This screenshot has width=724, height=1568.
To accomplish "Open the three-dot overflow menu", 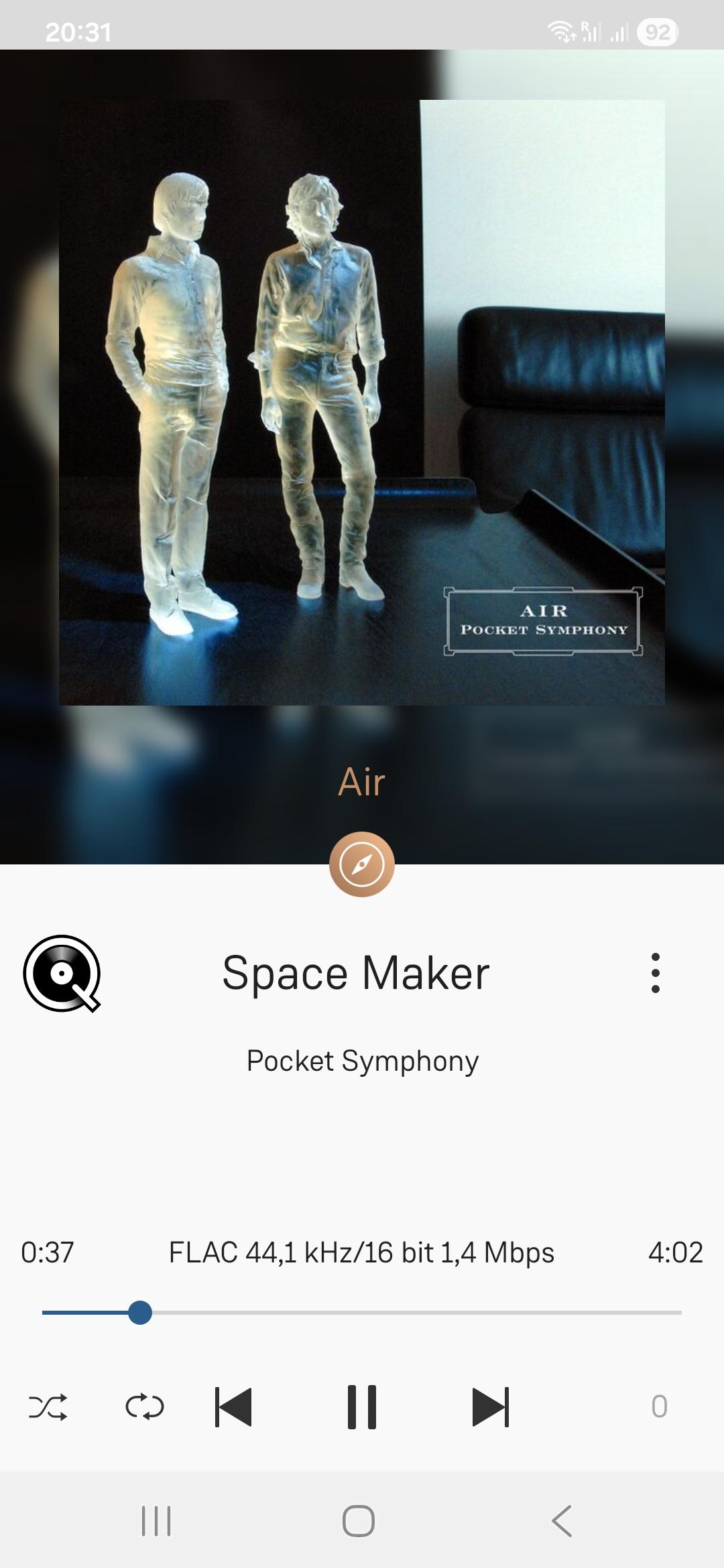I will coord(655,973).
